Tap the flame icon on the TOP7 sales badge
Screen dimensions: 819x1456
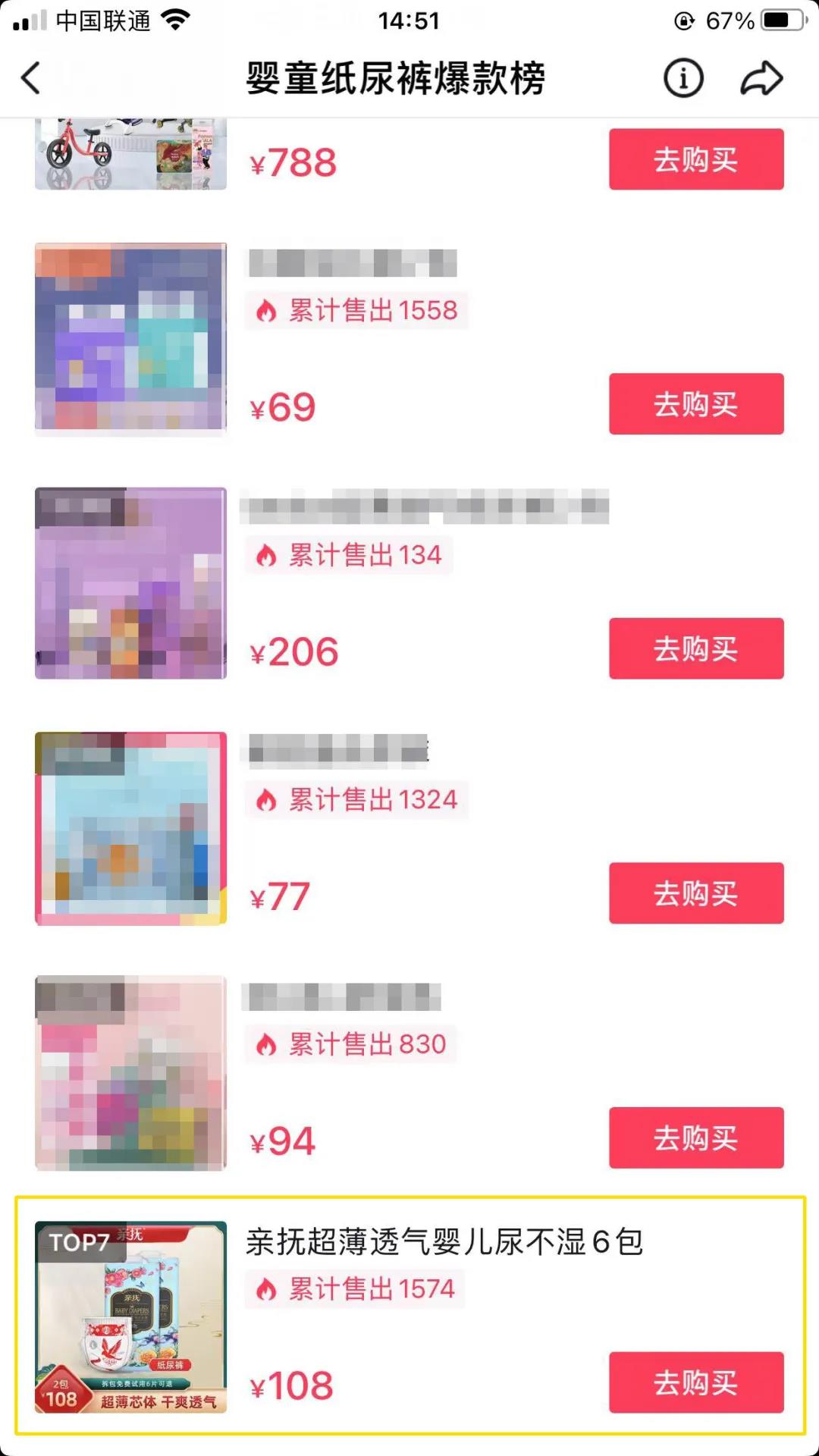pos(267,1288)
